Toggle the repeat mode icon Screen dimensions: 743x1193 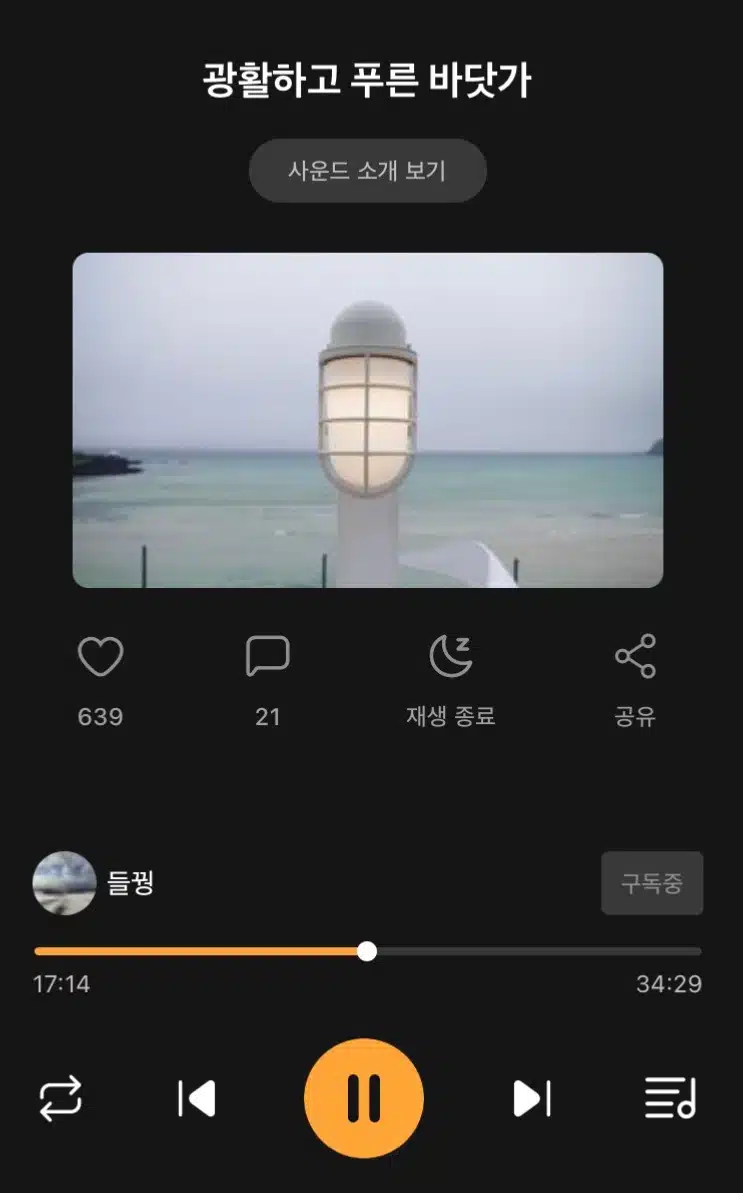tap(60, 1099)
